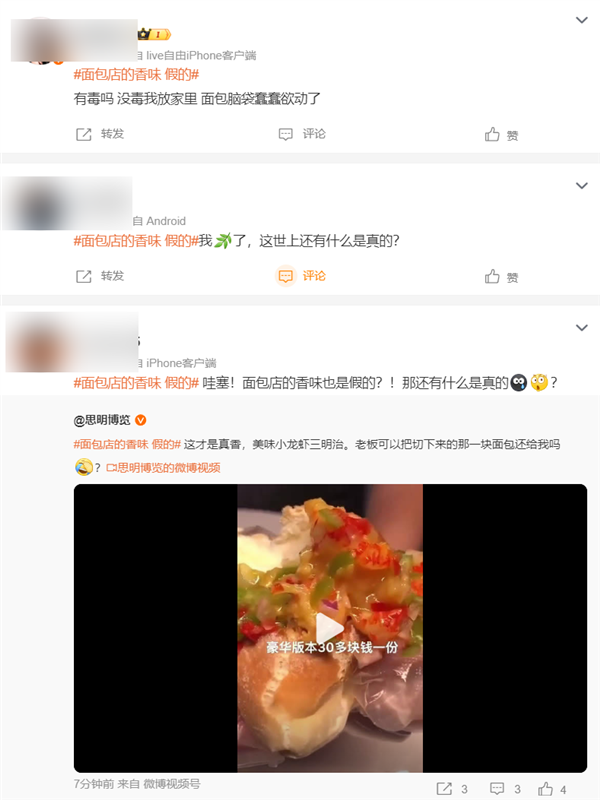Screen dimensions: 600x800
Task: Open the hashtag in 这世上还有什么是真的 post
Action: click(x=136, y=241)
